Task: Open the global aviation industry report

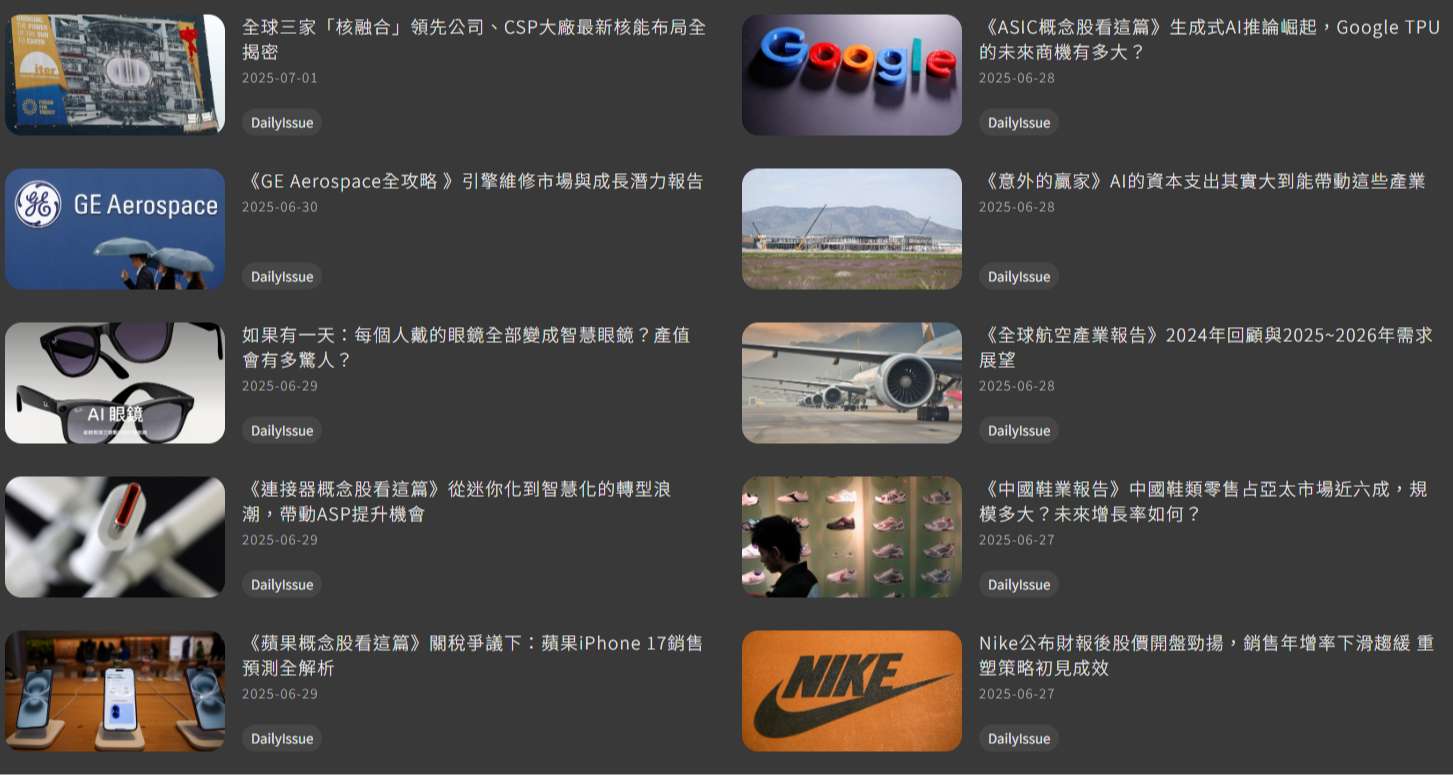Action: (1205, 347)
